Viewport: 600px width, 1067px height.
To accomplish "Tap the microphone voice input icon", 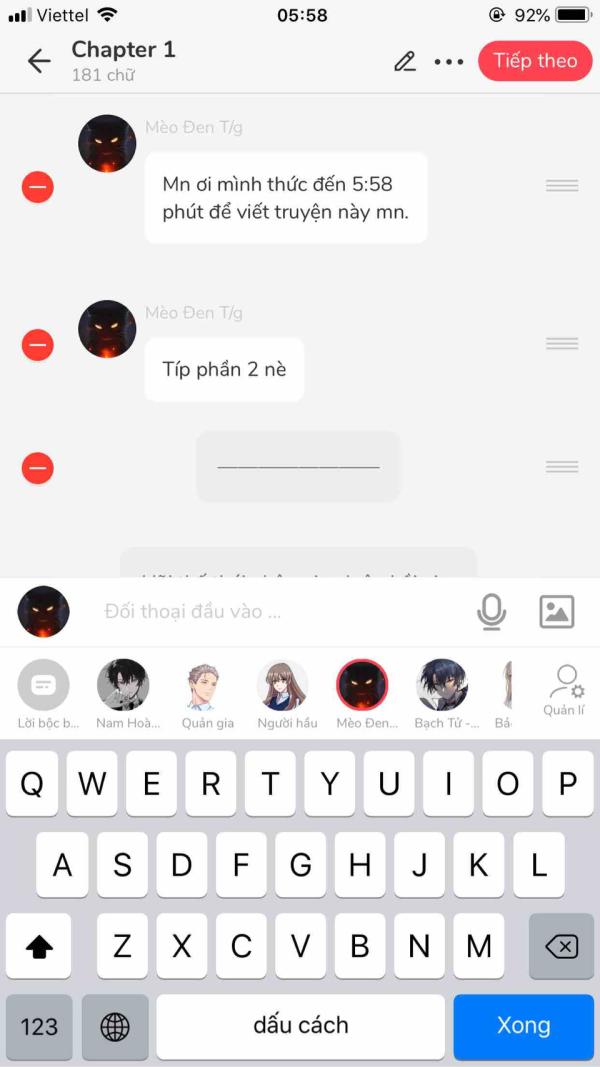I will click(x=491, y=611).
